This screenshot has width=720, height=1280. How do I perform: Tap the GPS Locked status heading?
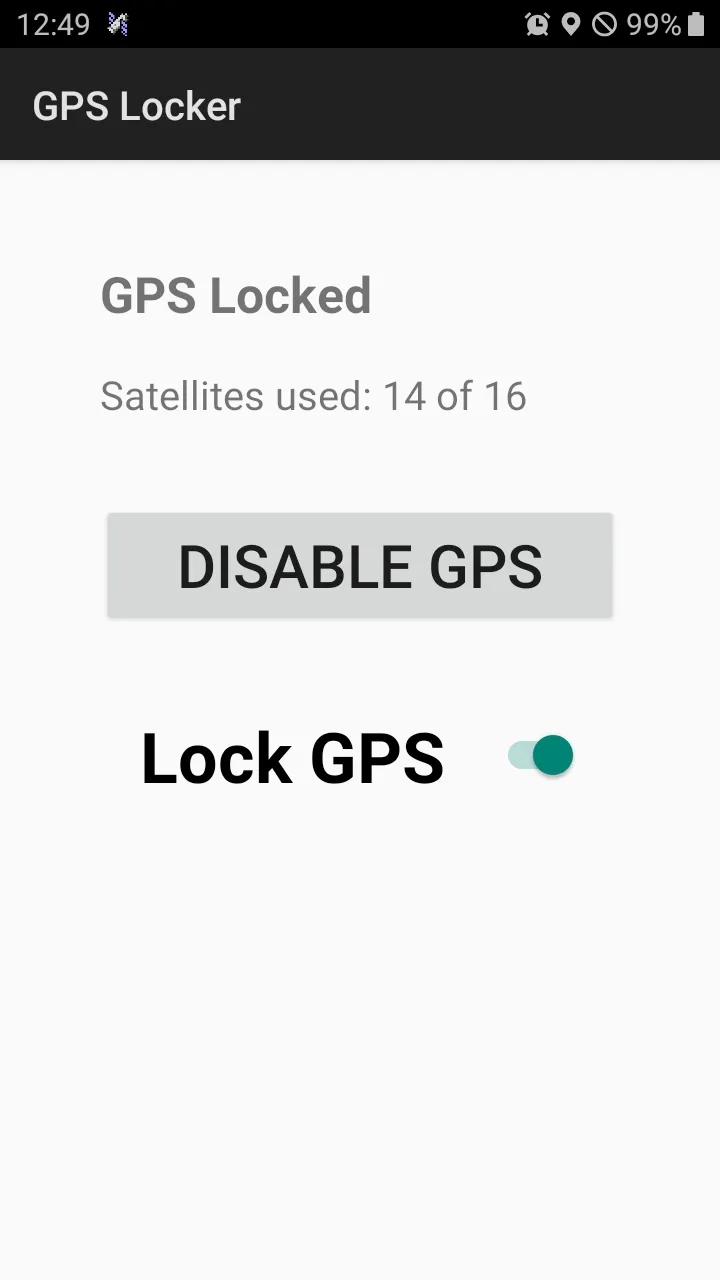point(235,296)
